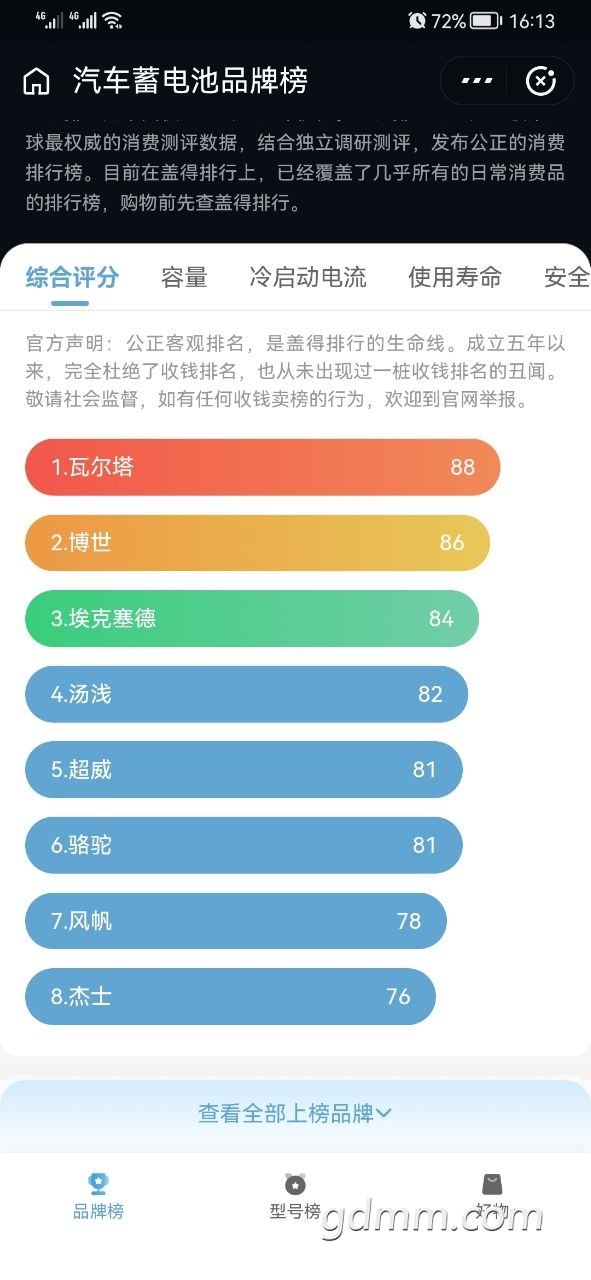Viewport: 591px width, 1280px height.
Task: Open the 埃克塞德 brand entry
Action: pyautogui.click(x=252, y=619)
